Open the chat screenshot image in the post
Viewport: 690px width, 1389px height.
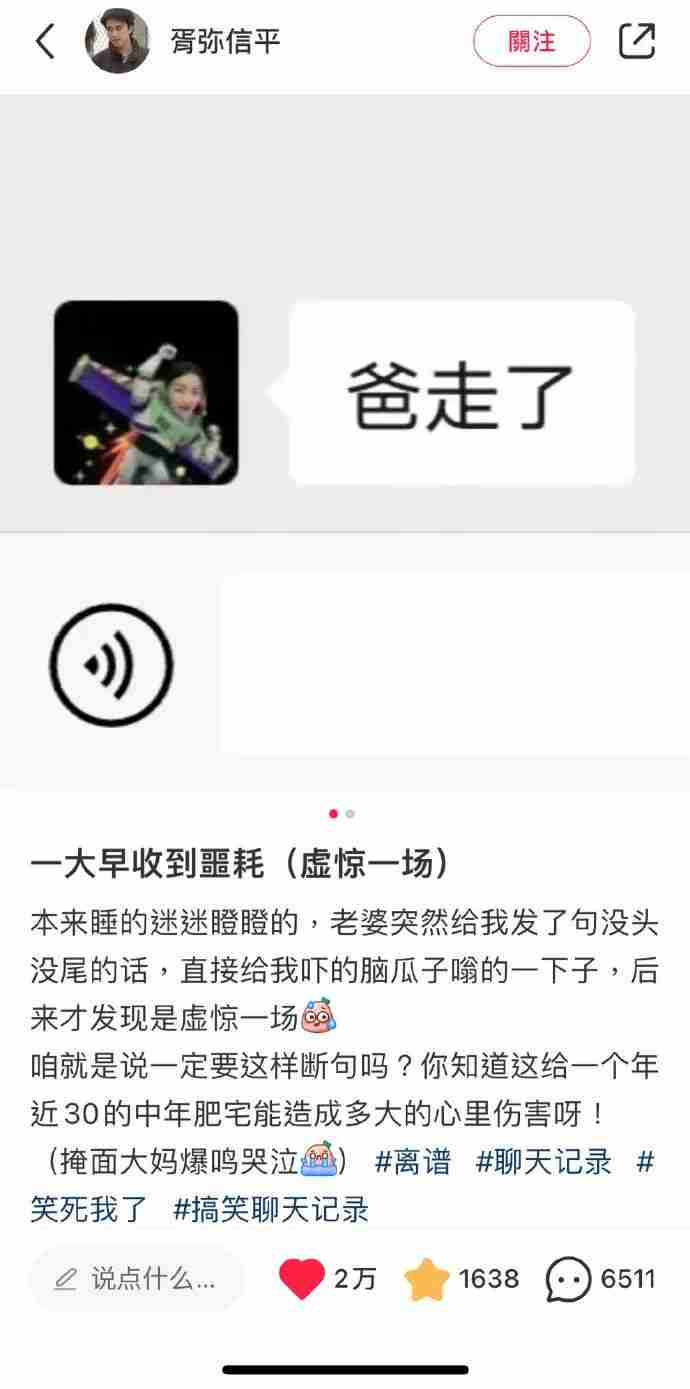[x=345, y=442]
